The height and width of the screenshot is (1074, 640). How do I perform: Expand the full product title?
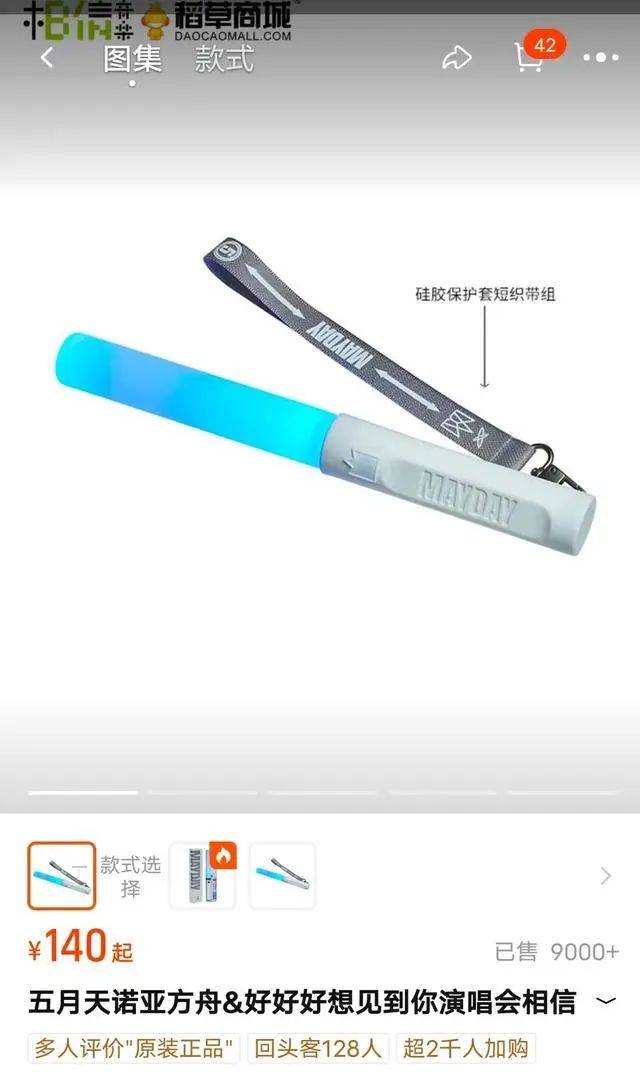click(606, 1001)
